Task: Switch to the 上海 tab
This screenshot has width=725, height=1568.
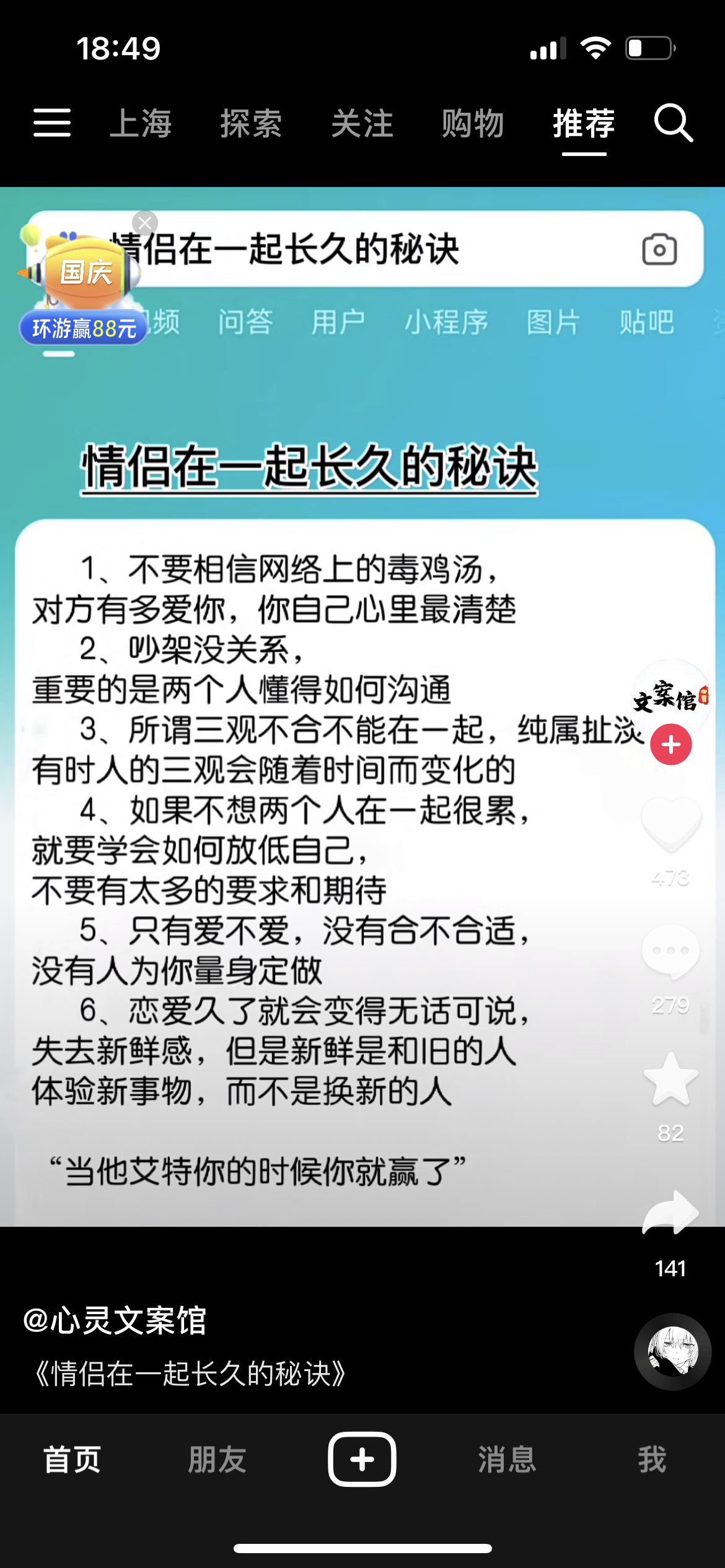Action: [x=141, y=123]
